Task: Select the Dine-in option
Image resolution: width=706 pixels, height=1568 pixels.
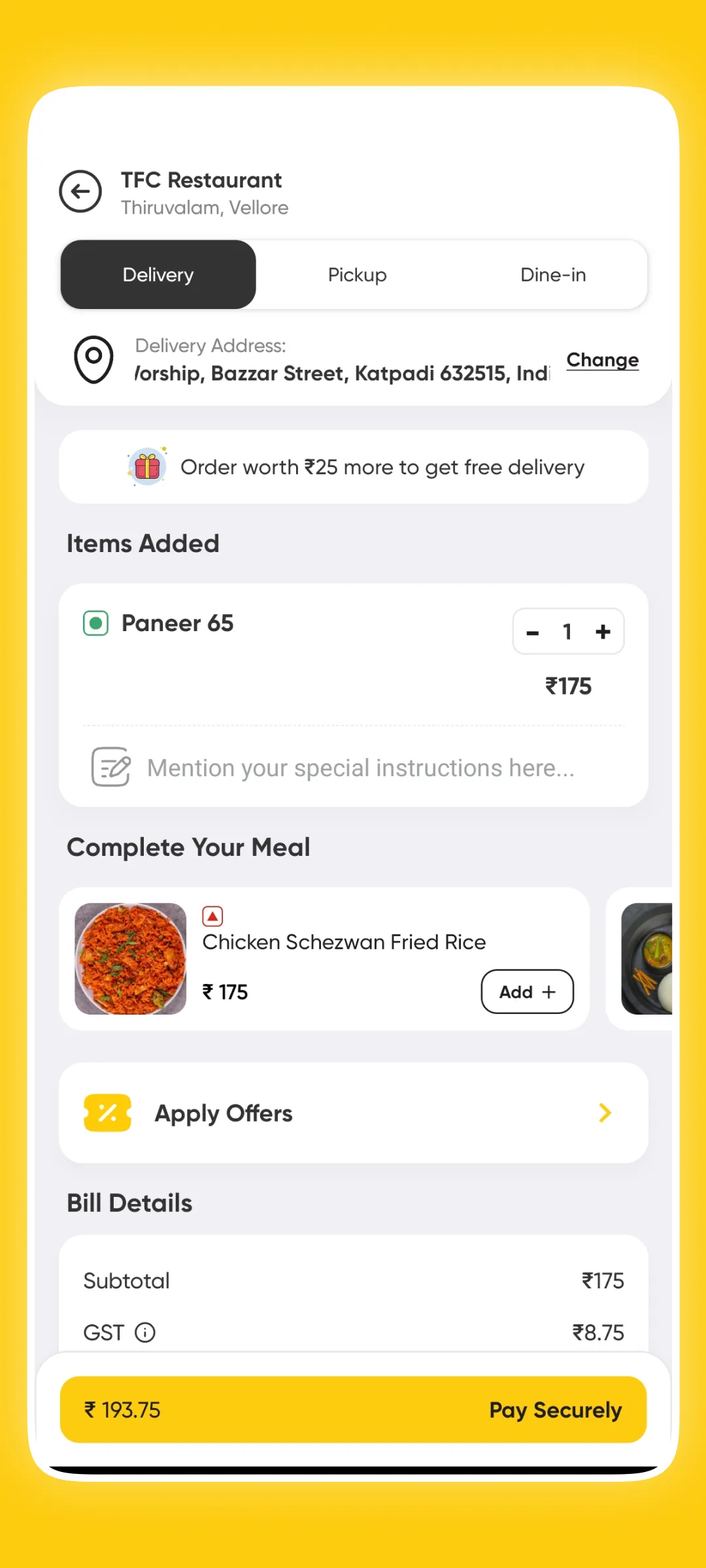Action: [x=553, y=274]
